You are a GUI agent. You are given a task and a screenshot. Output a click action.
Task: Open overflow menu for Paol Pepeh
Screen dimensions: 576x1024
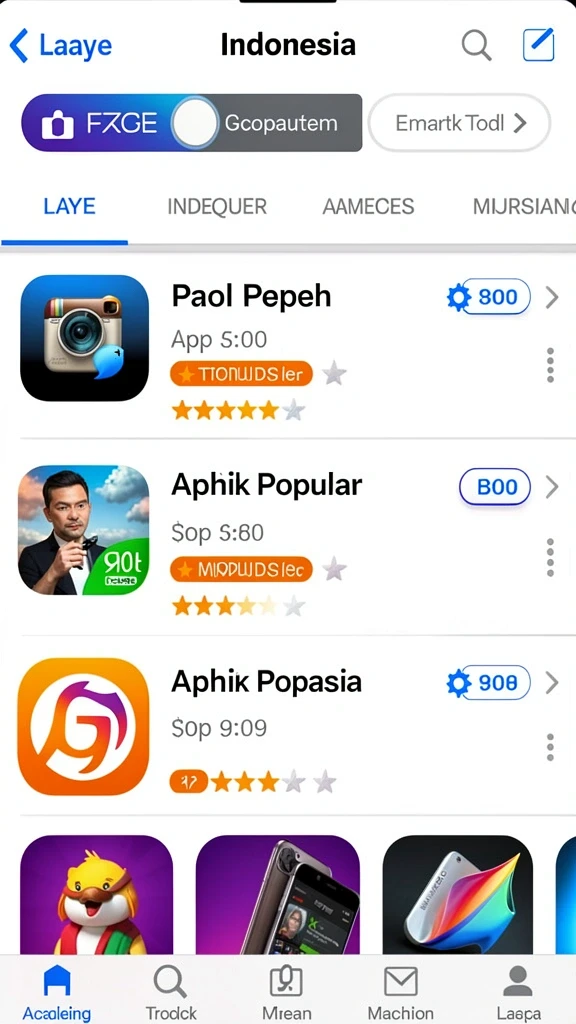coord(550,365)
